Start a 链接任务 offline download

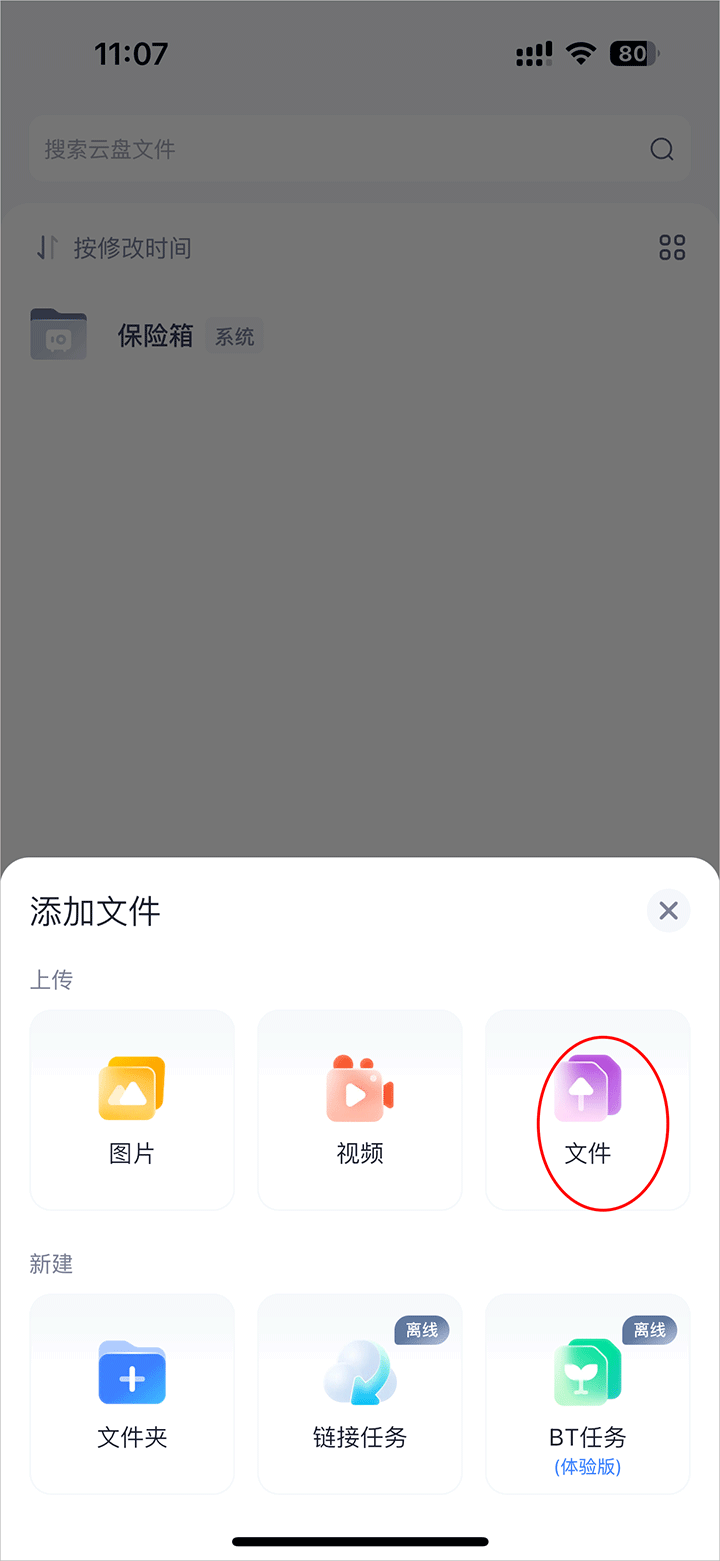(360, 1393)
